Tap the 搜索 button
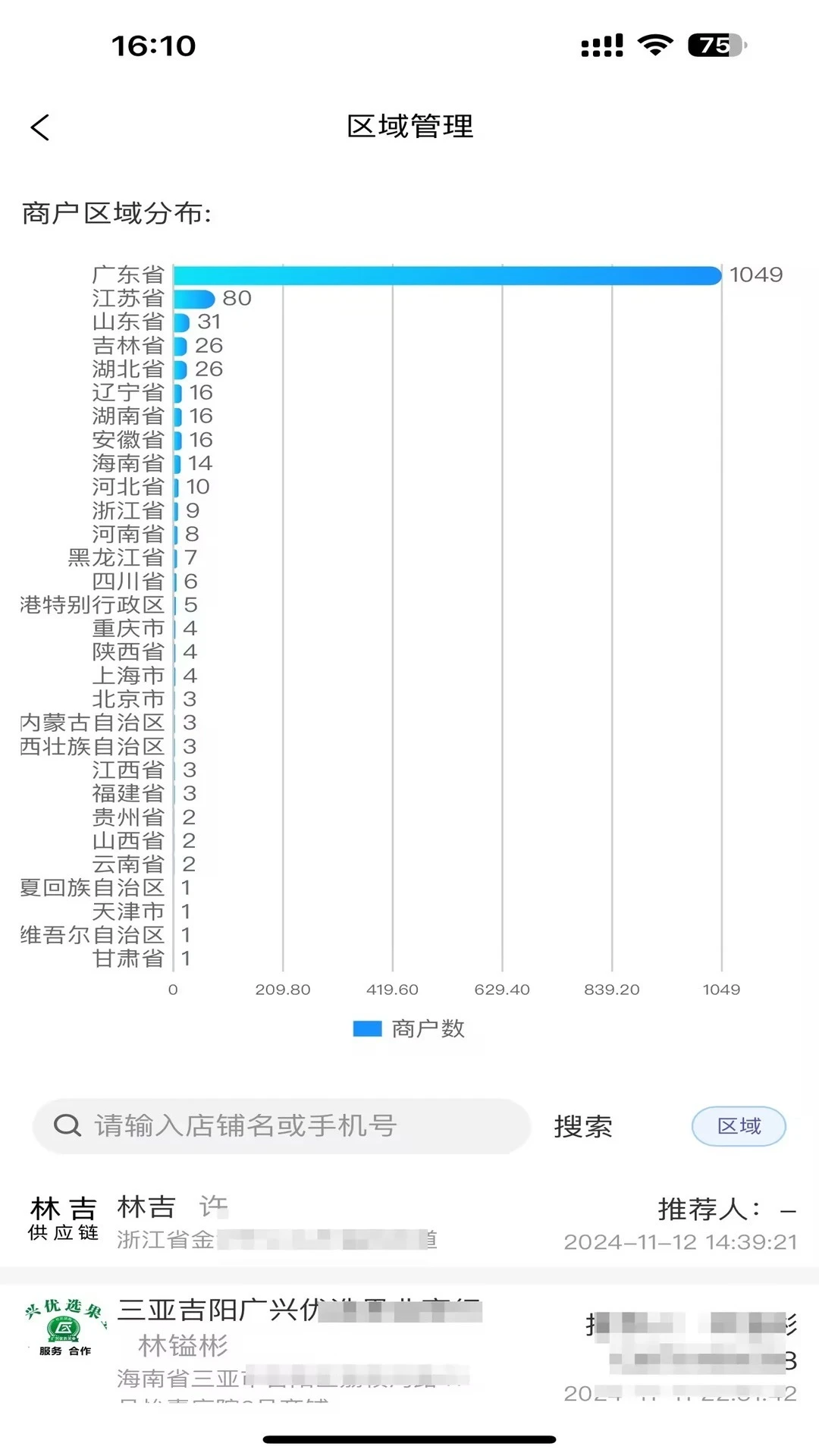 click(x=582, y=1126)
